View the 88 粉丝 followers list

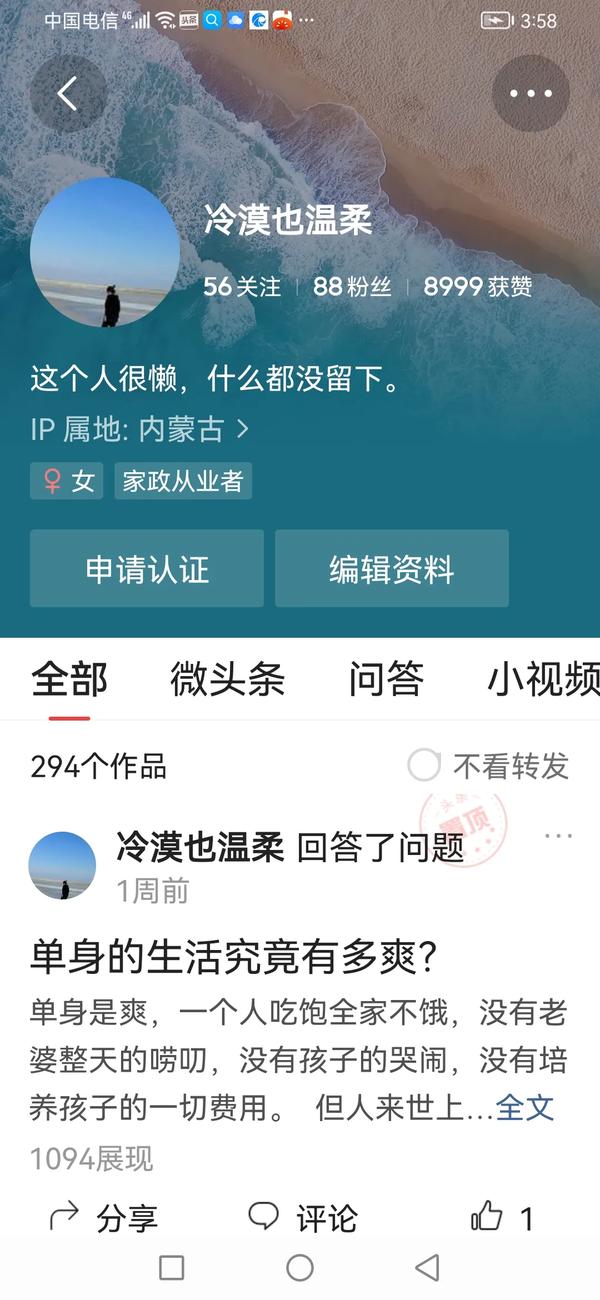coord(352,287)
